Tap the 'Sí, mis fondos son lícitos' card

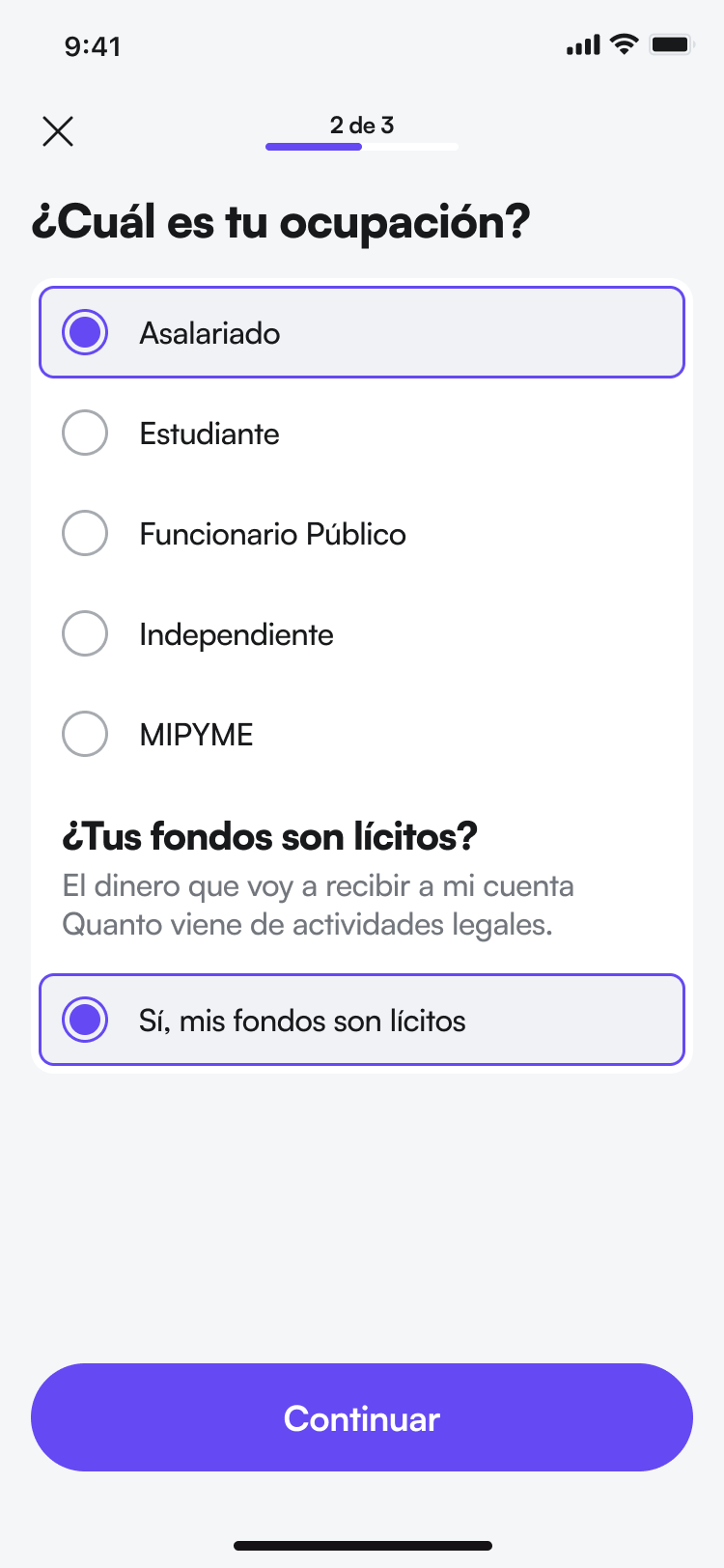pos(362,1019)
